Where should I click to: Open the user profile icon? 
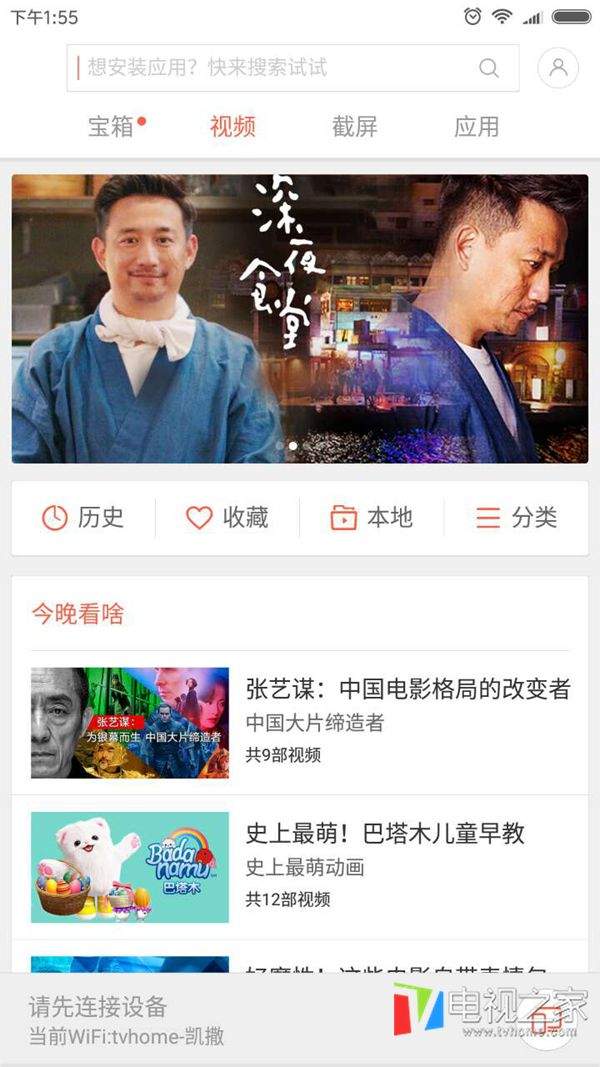pos(558,68)
